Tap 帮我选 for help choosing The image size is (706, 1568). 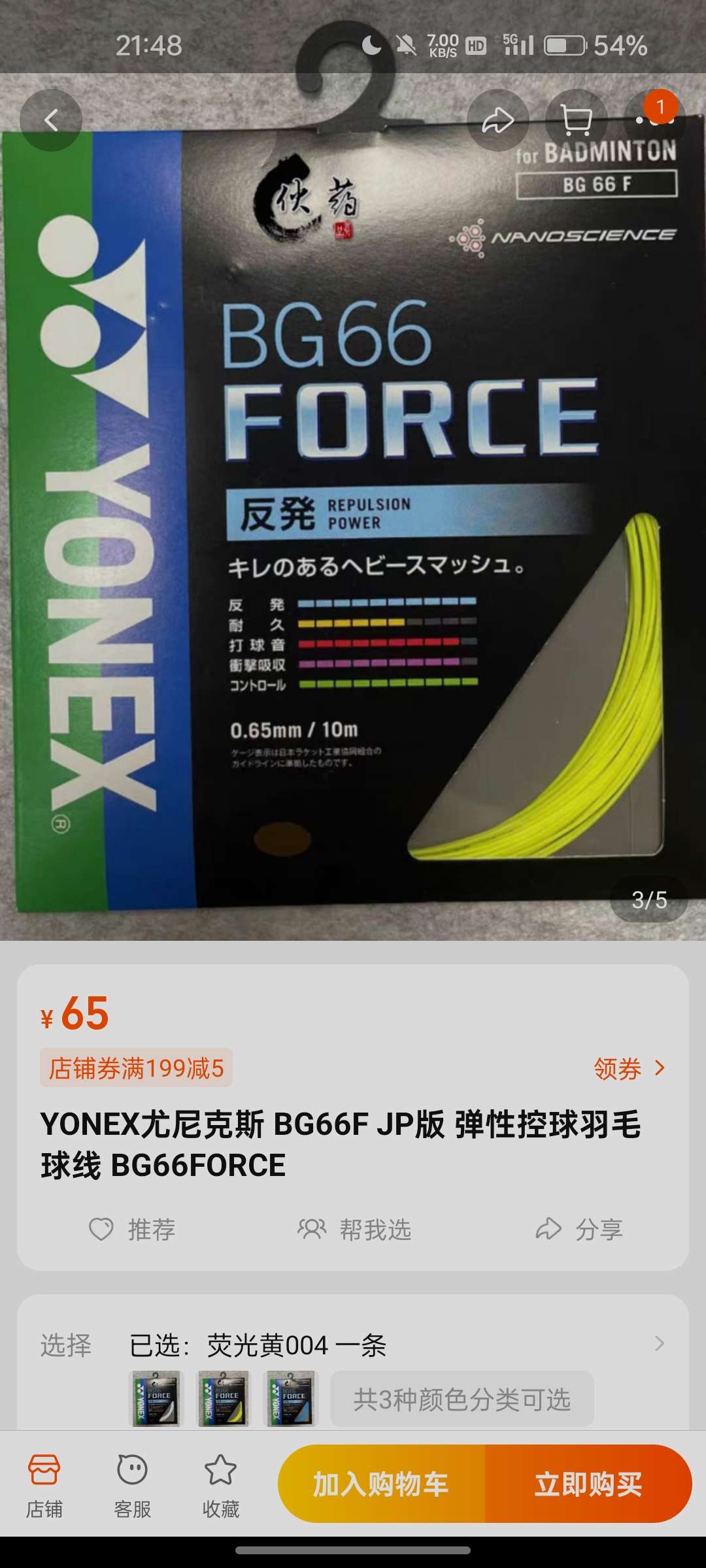[x=354, y=1230]
